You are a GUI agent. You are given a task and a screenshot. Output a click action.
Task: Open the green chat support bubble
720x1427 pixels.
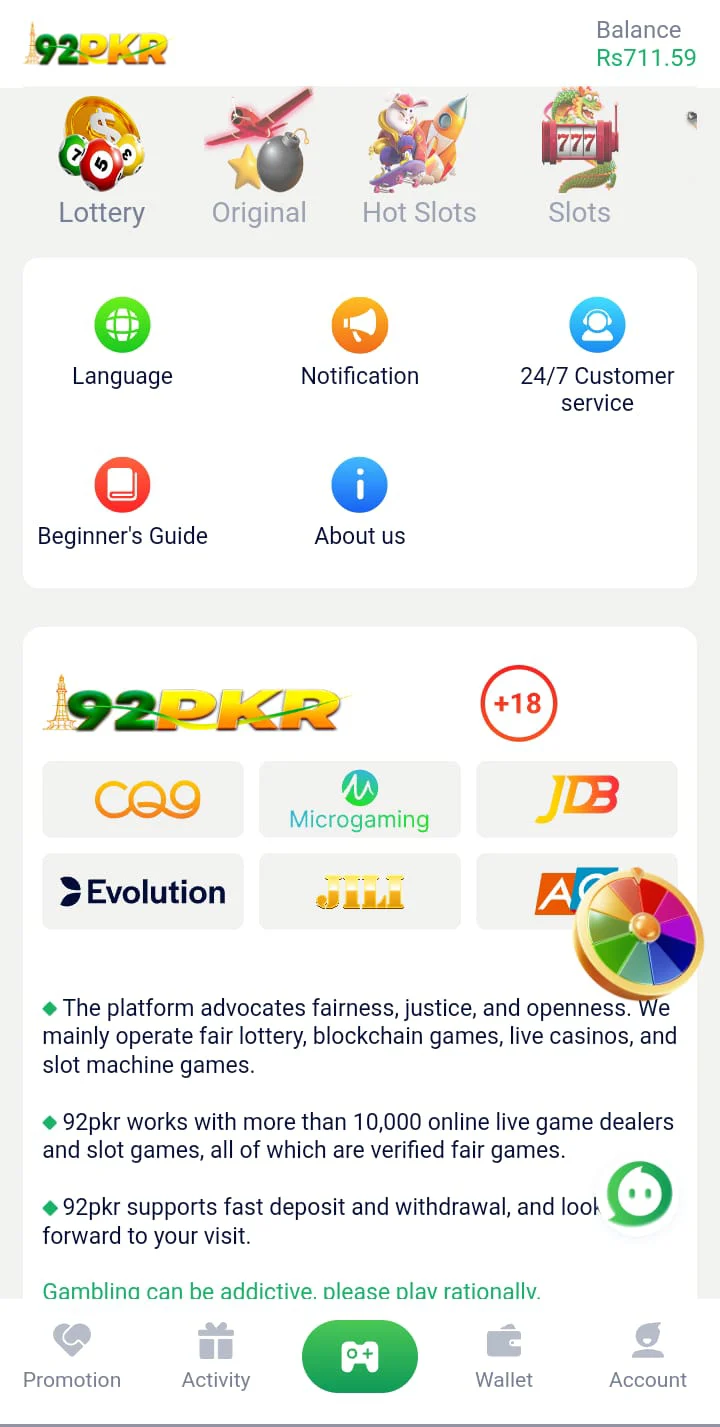tap(640, 1194)
